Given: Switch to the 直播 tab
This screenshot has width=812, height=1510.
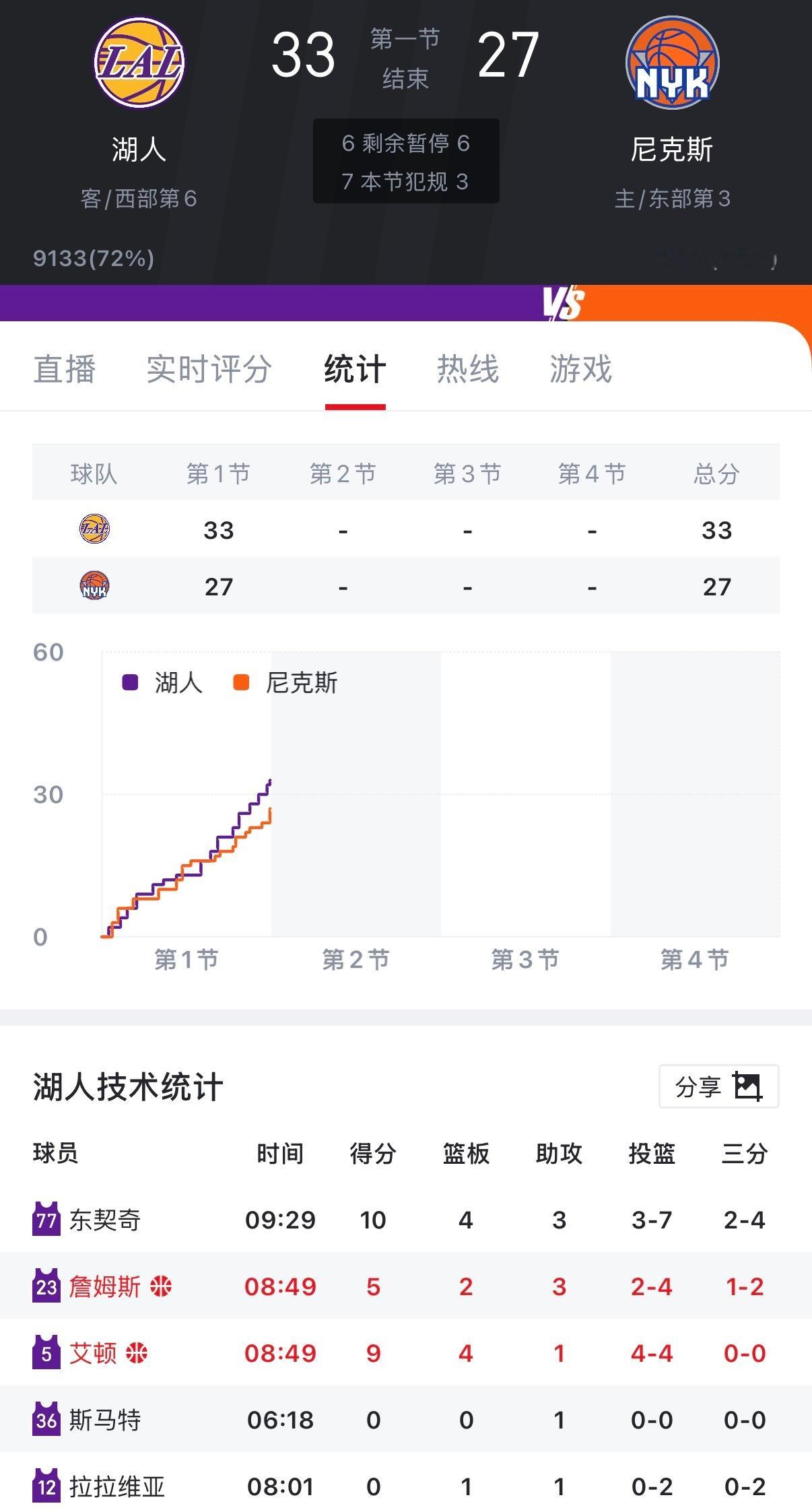Looking at the screenshot, I should click(x=64, y=369).
